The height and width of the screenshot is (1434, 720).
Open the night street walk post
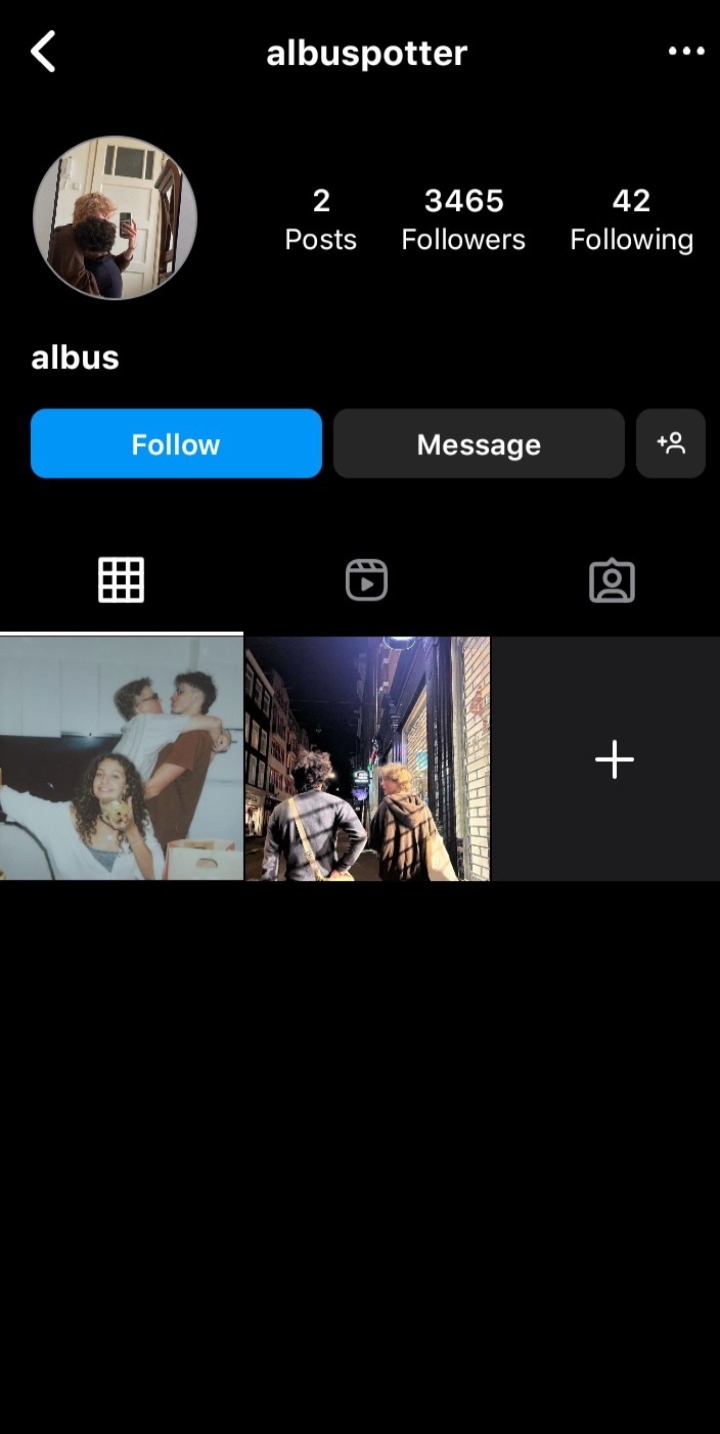367,759
